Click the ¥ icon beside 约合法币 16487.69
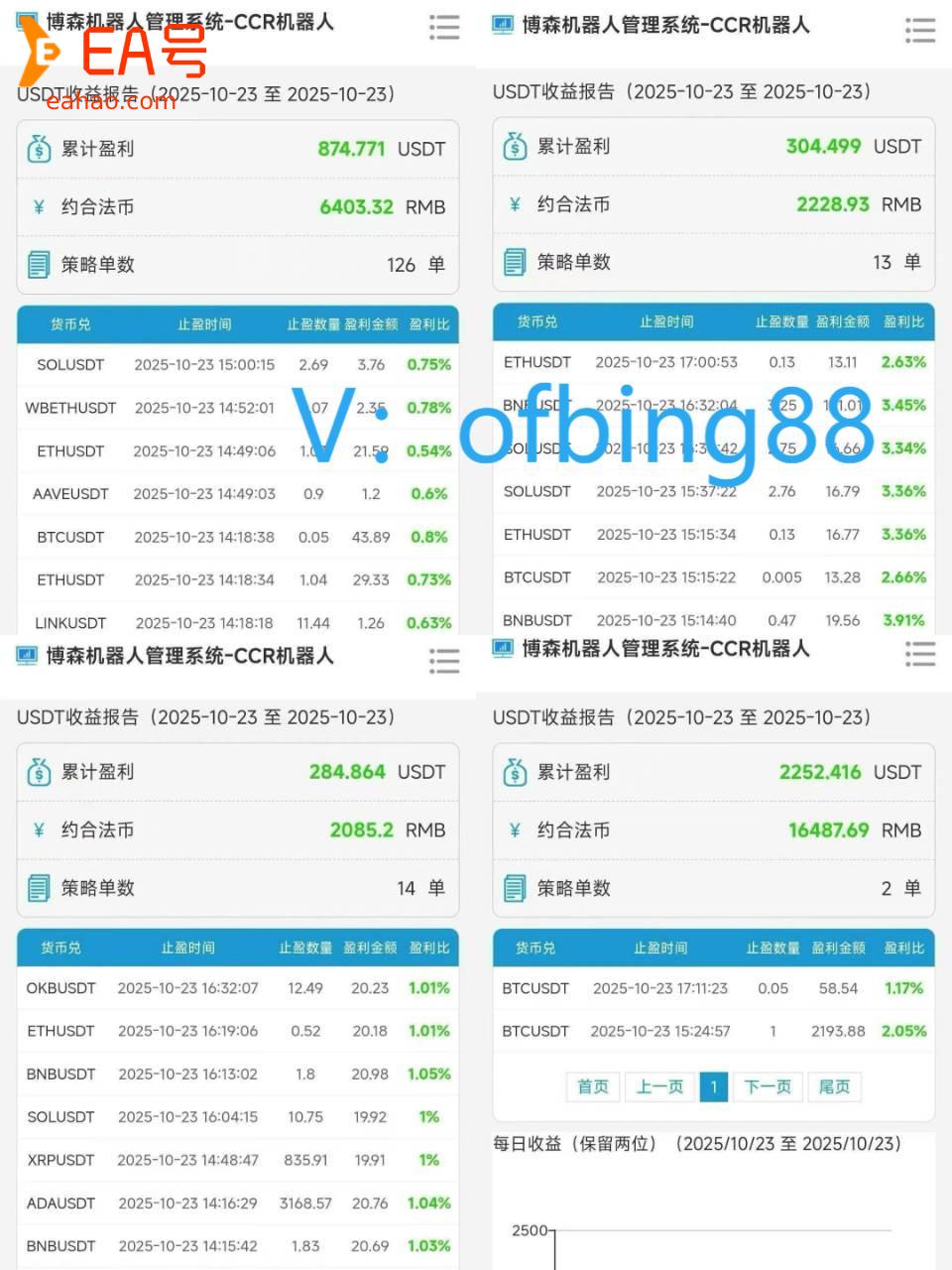Viewport: 952px width, 1270px height. (515, 829)
